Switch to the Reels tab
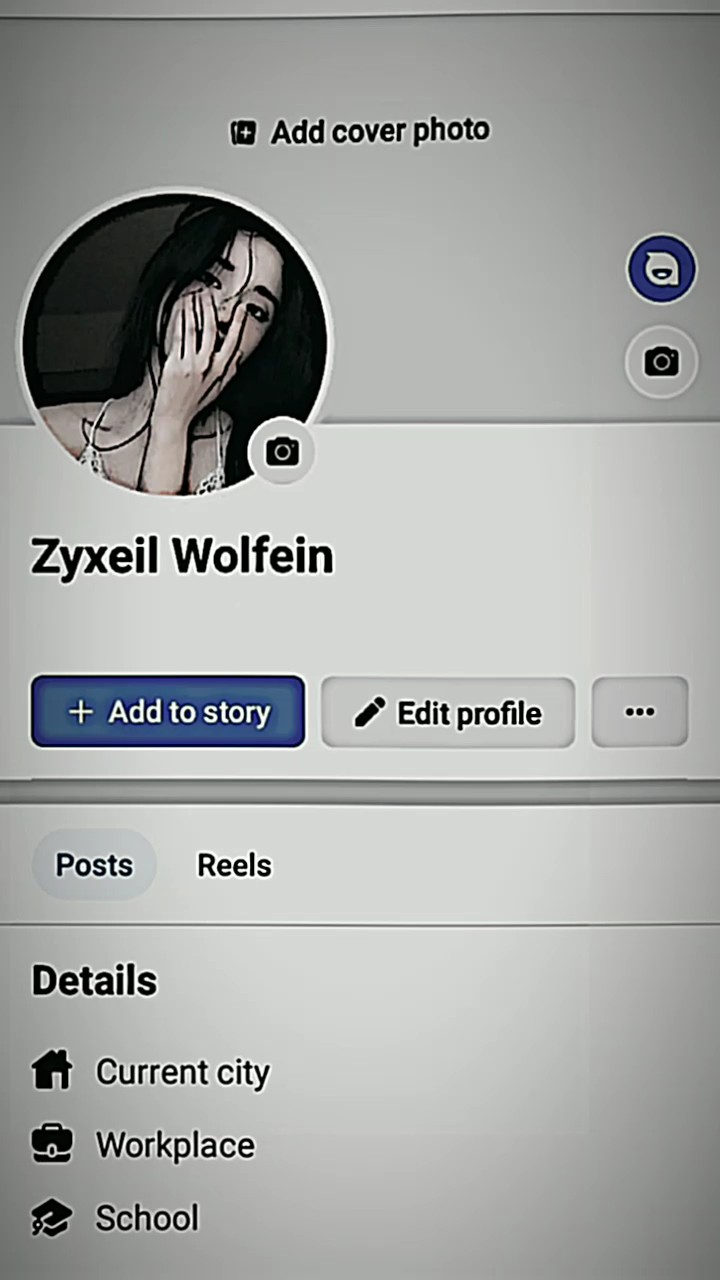This screenshot has width=720, height=1280. click(x=234, y=865)
